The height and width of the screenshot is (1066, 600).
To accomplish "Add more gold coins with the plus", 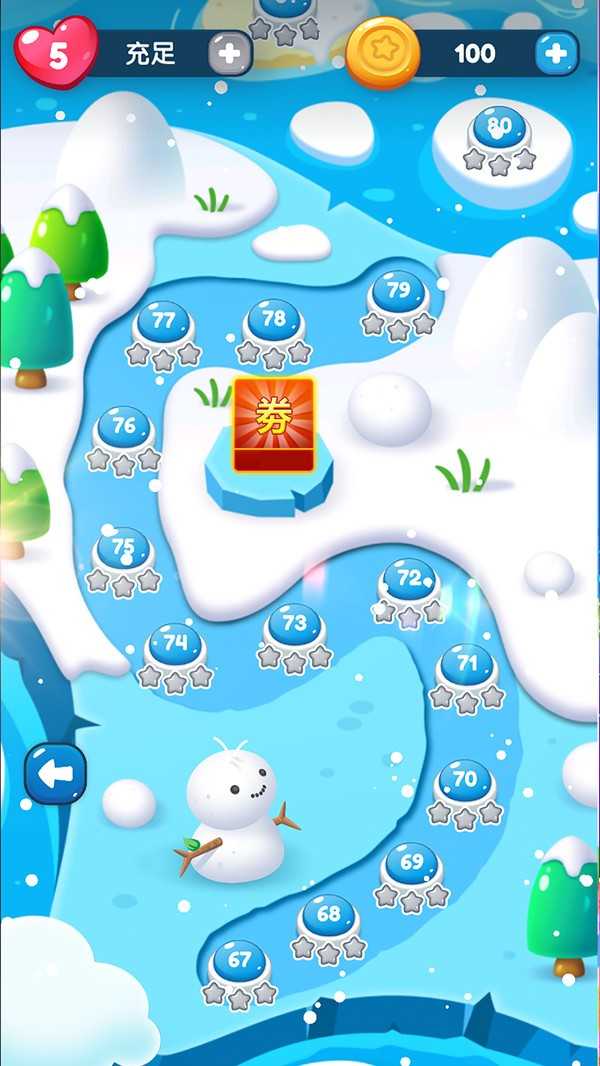I will tap(556, 53).
